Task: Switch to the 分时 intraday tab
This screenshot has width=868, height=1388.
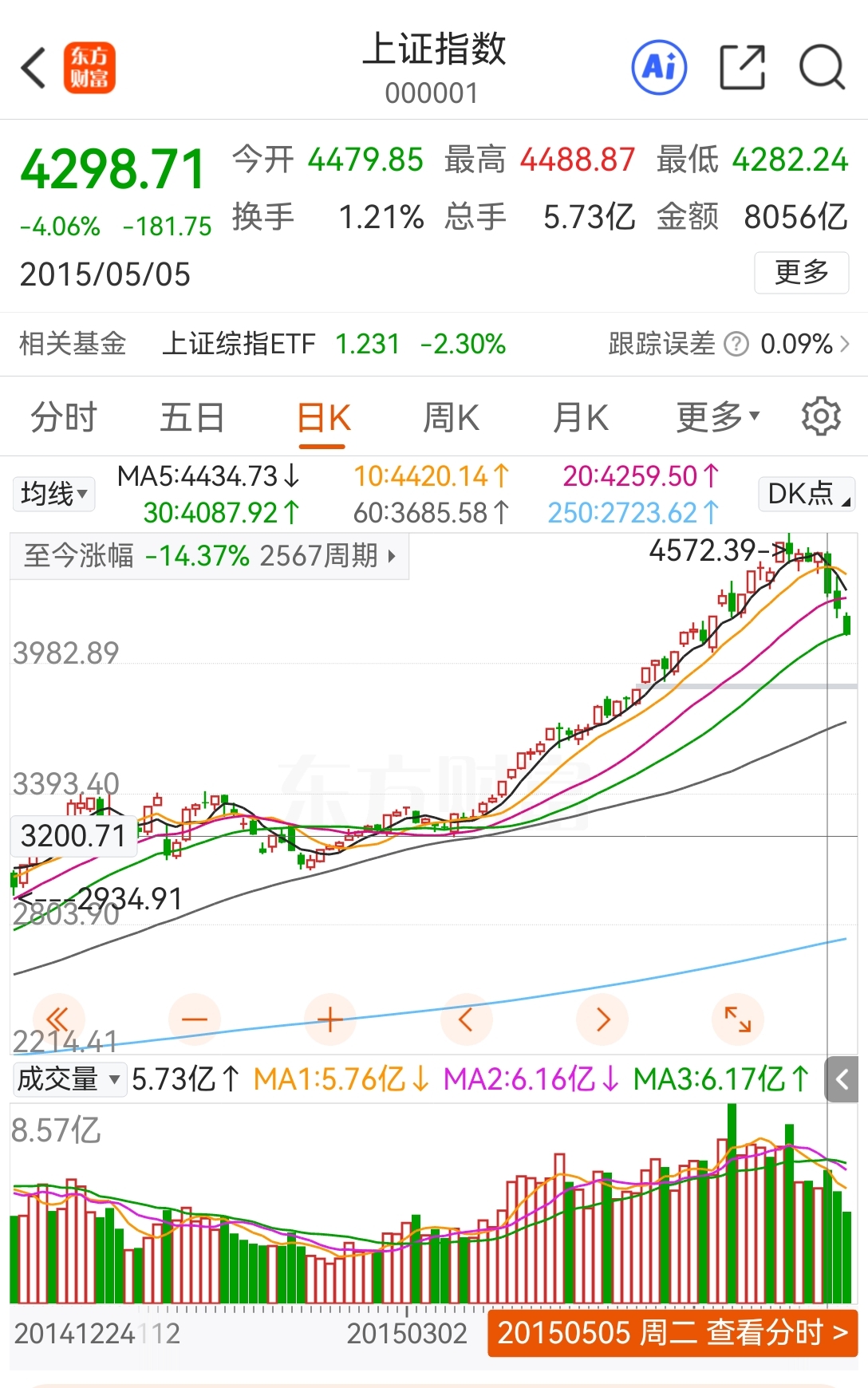Action: point(63,416)
